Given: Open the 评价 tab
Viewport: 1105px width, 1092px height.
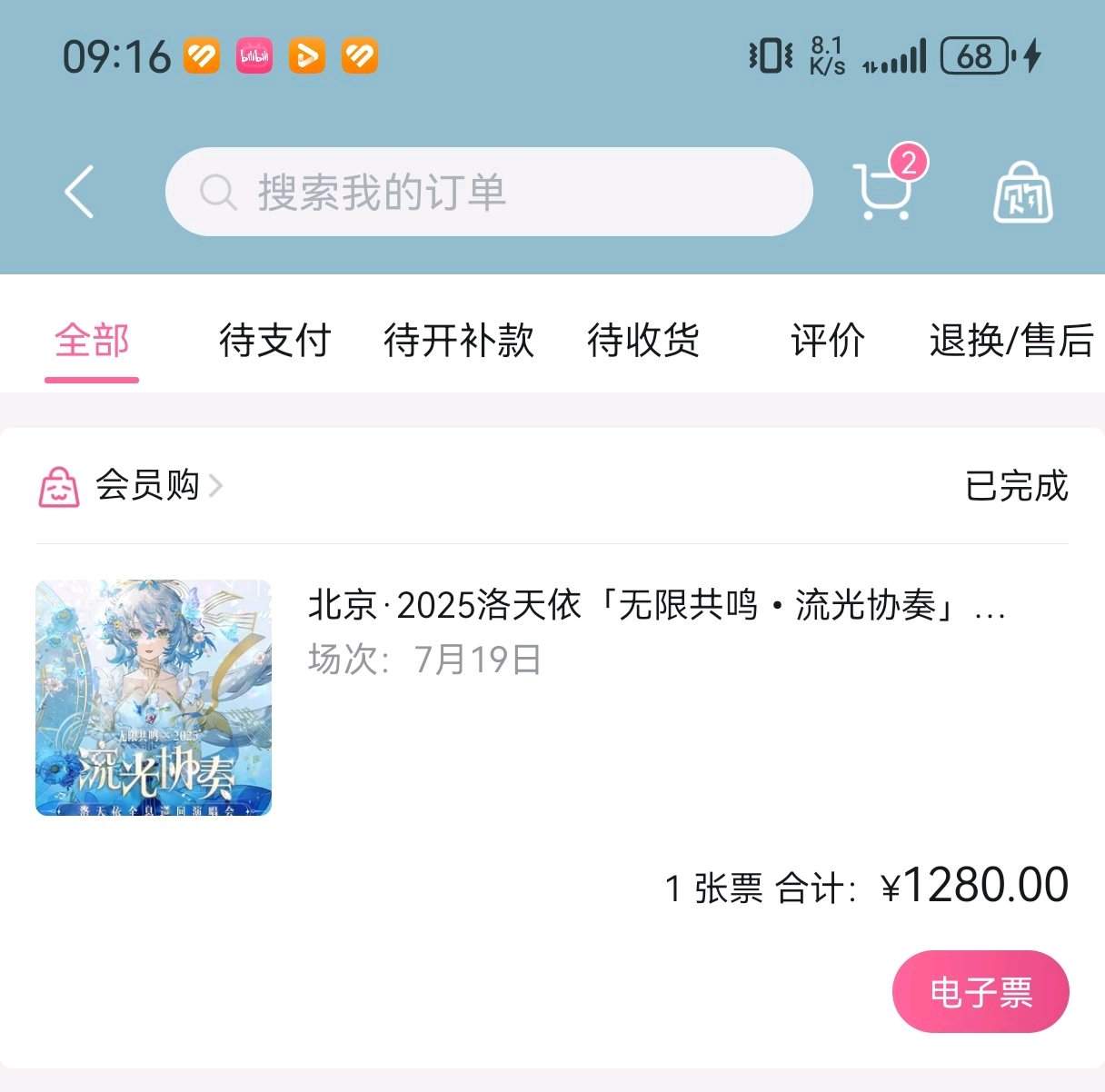Looking at the screenshot, I should click(x=827, y=342).
